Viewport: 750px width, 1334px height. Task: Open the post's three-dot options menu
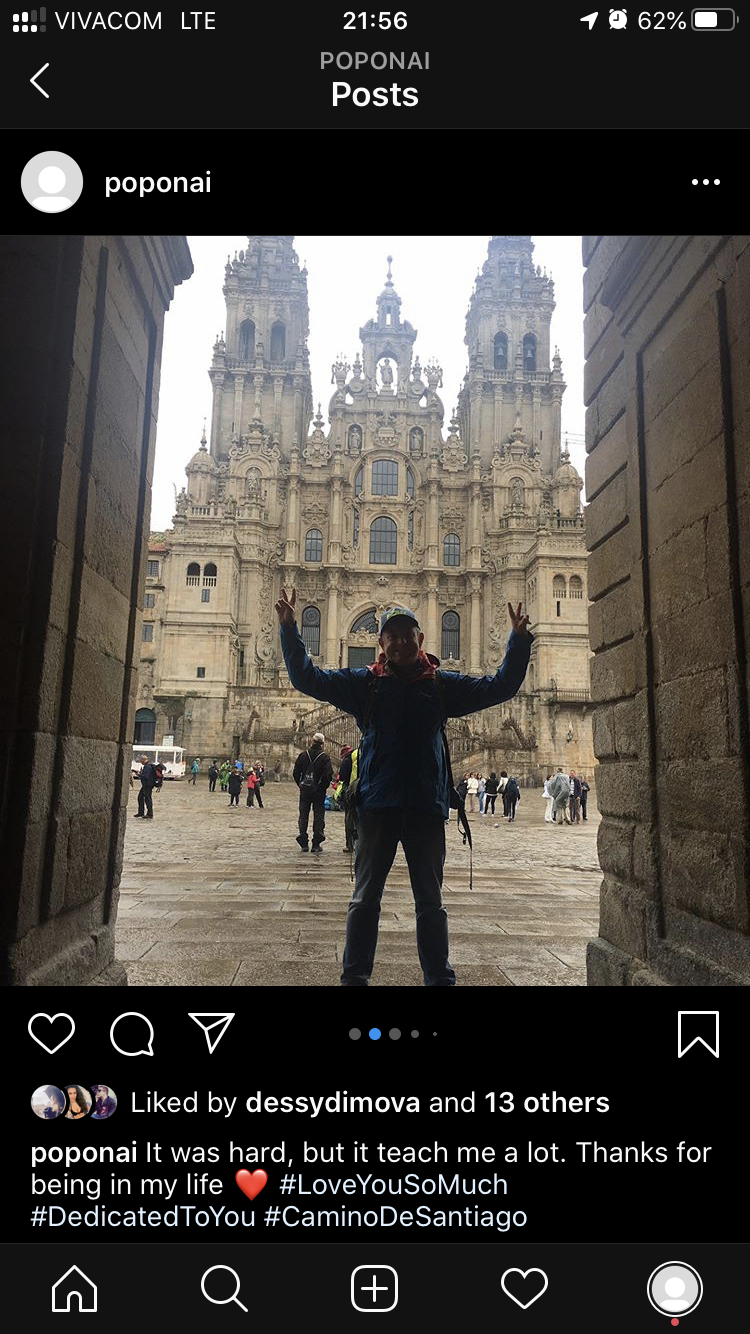click(x=705, y=182)
